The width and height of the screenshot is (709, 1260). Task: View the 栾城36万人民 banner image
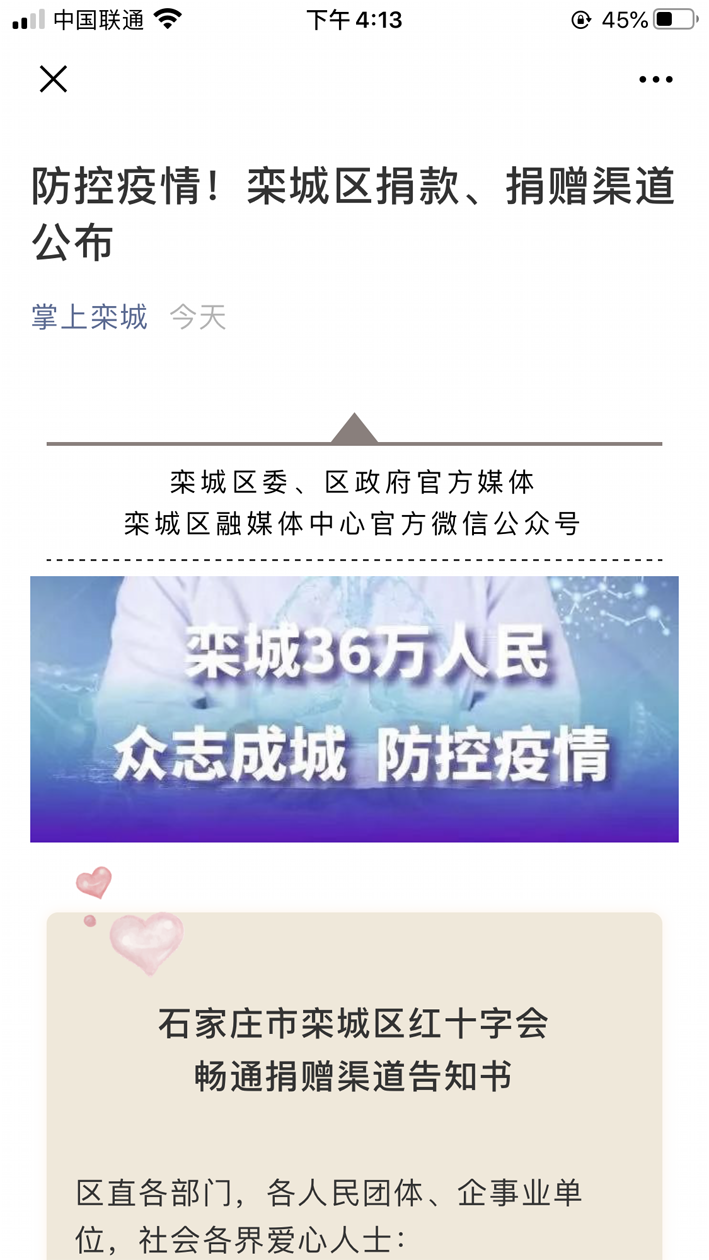354,708
